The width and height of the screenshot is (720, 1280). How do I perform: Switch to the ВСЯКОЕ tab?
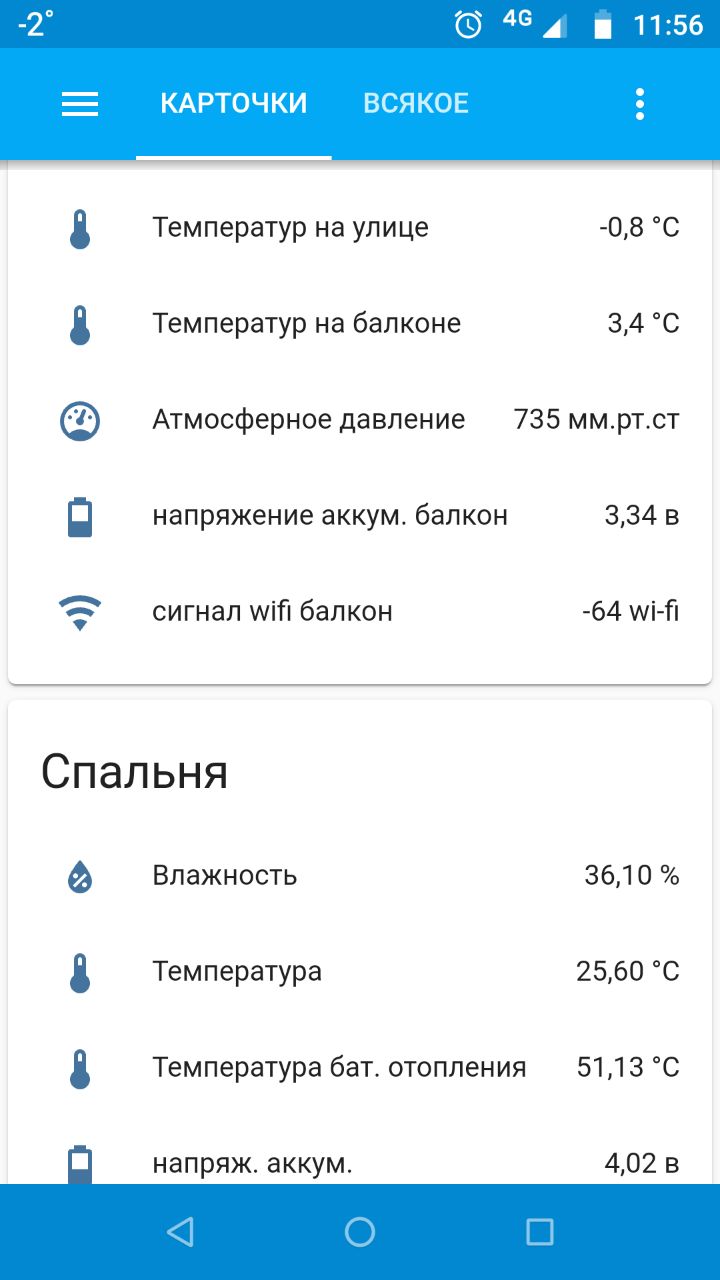[416, 104]
